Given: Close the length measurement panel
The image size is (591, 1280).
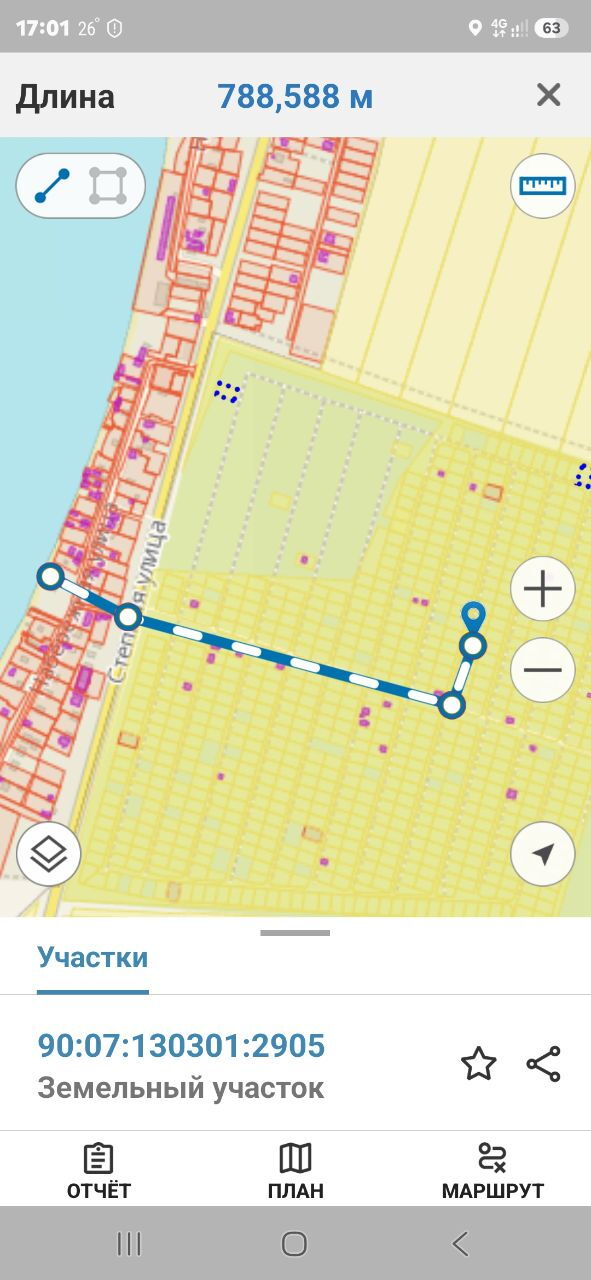Looking at the screenshot, I should pos(548,95).
